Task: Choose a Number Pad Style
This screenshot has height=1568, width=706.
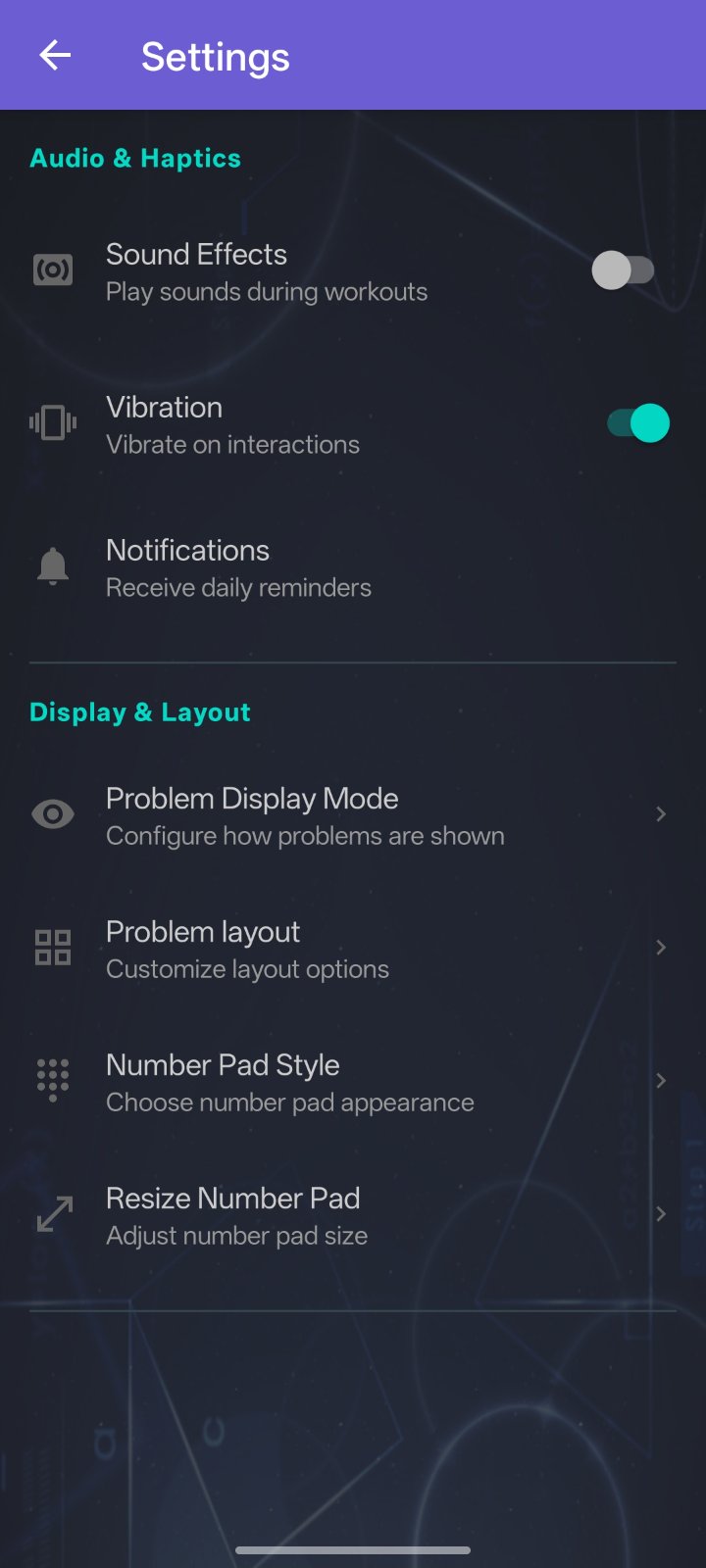Action: click(289, 1082)
